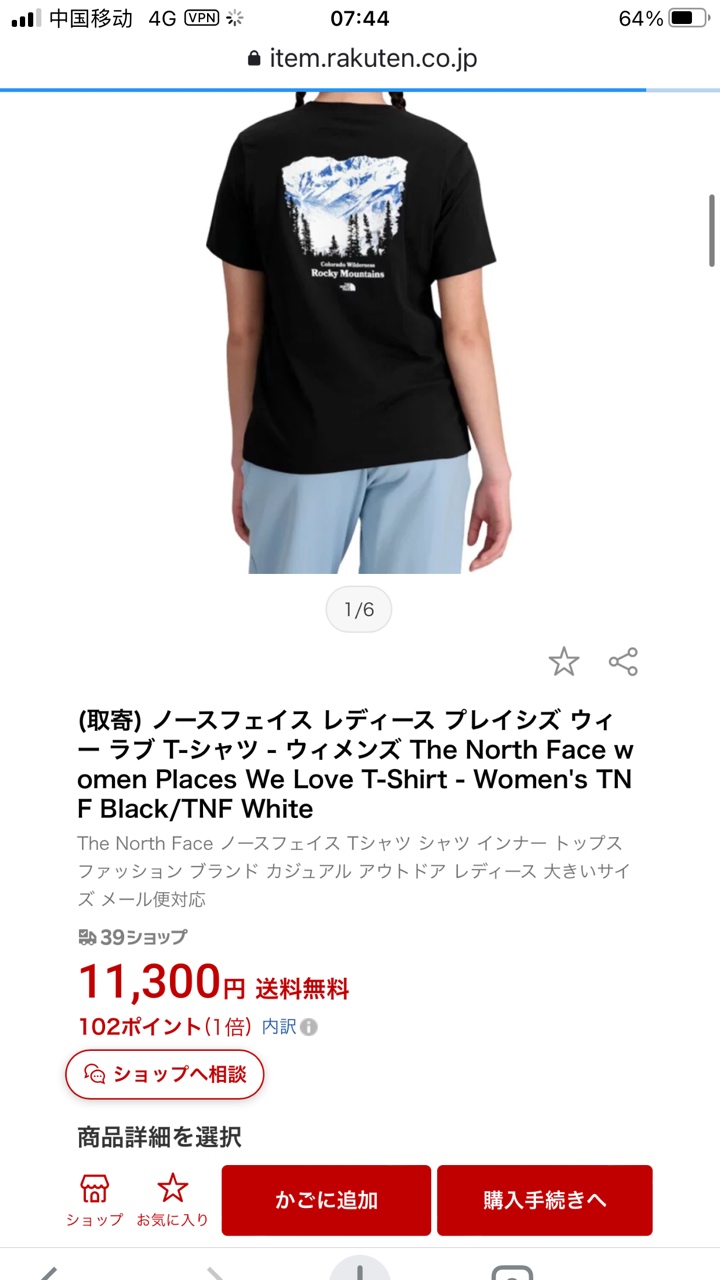Proceed to checkout via 購入手続きへ

tap(544, 1200)
